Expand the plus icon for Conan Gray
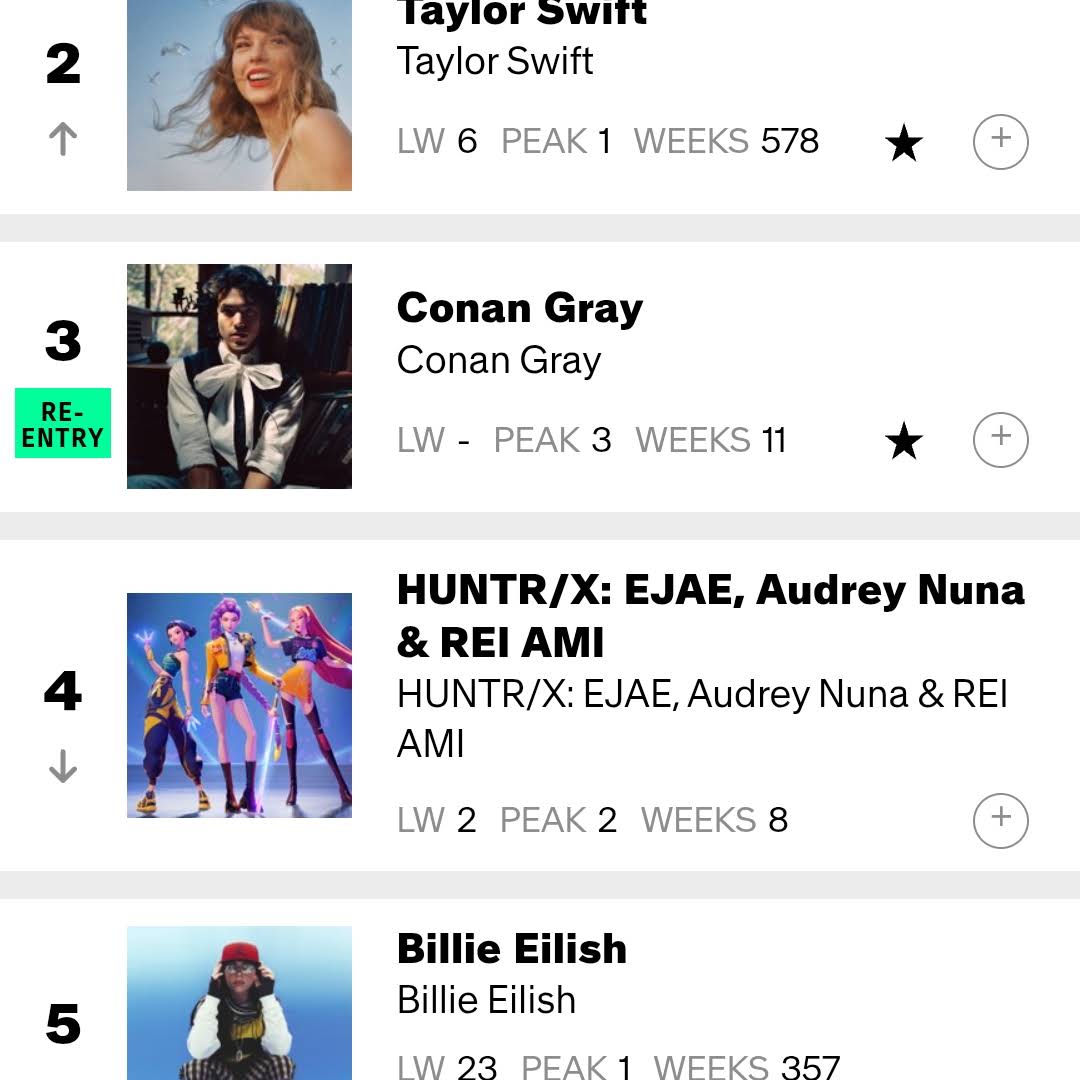1080x1080 pixels. pos(1000,439)
